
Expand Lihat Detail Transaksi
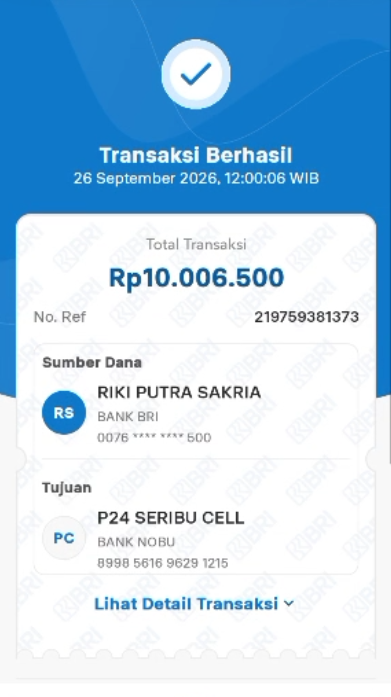(194, 604)
